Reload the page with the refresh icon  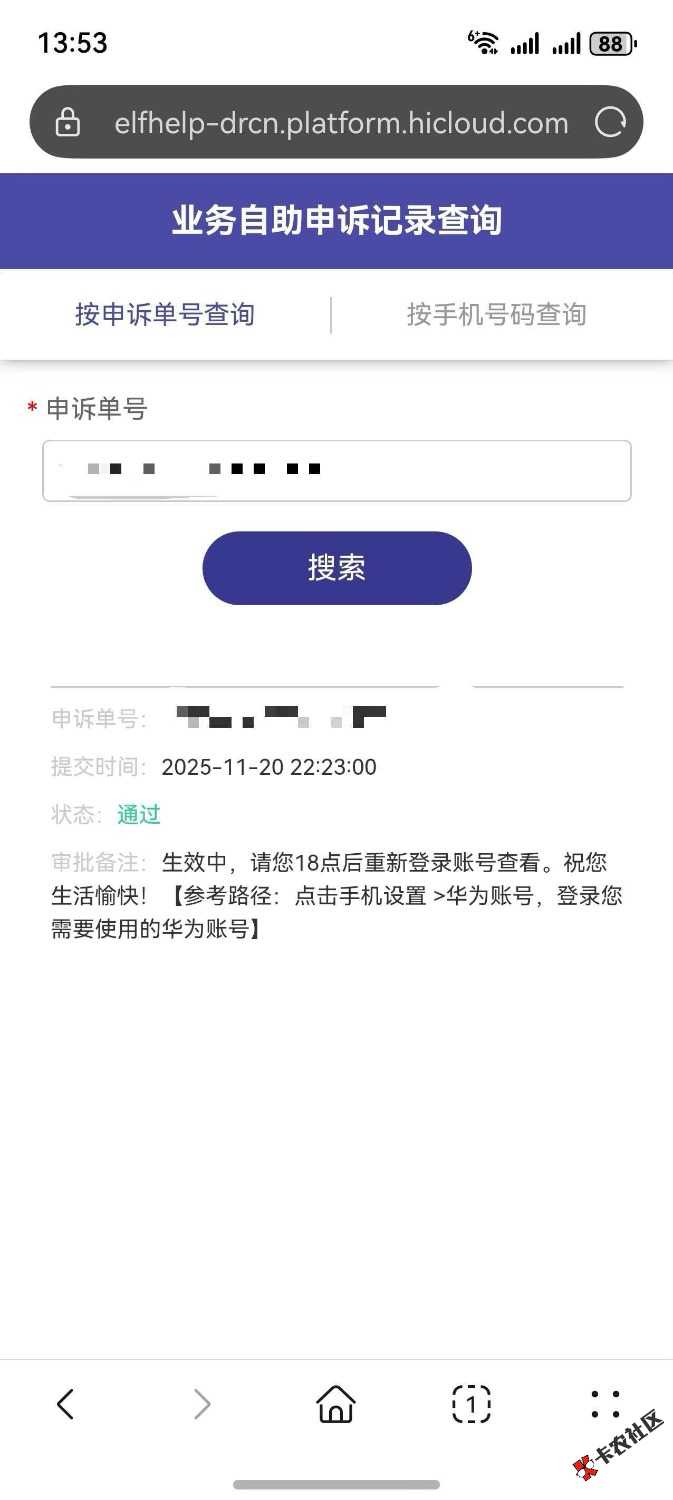(610, 123)
